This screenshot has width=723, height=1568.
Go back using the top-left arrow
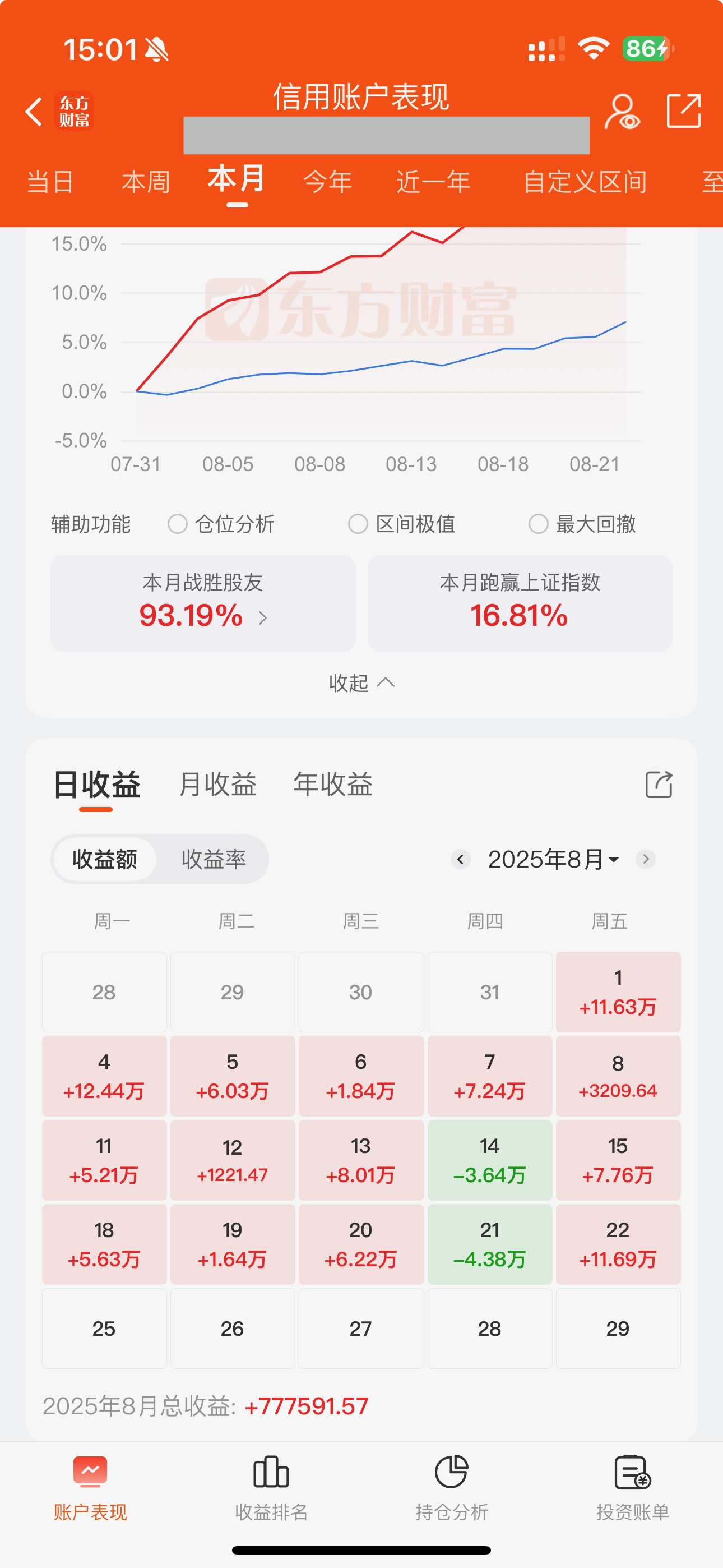click(x=34, y=112)
